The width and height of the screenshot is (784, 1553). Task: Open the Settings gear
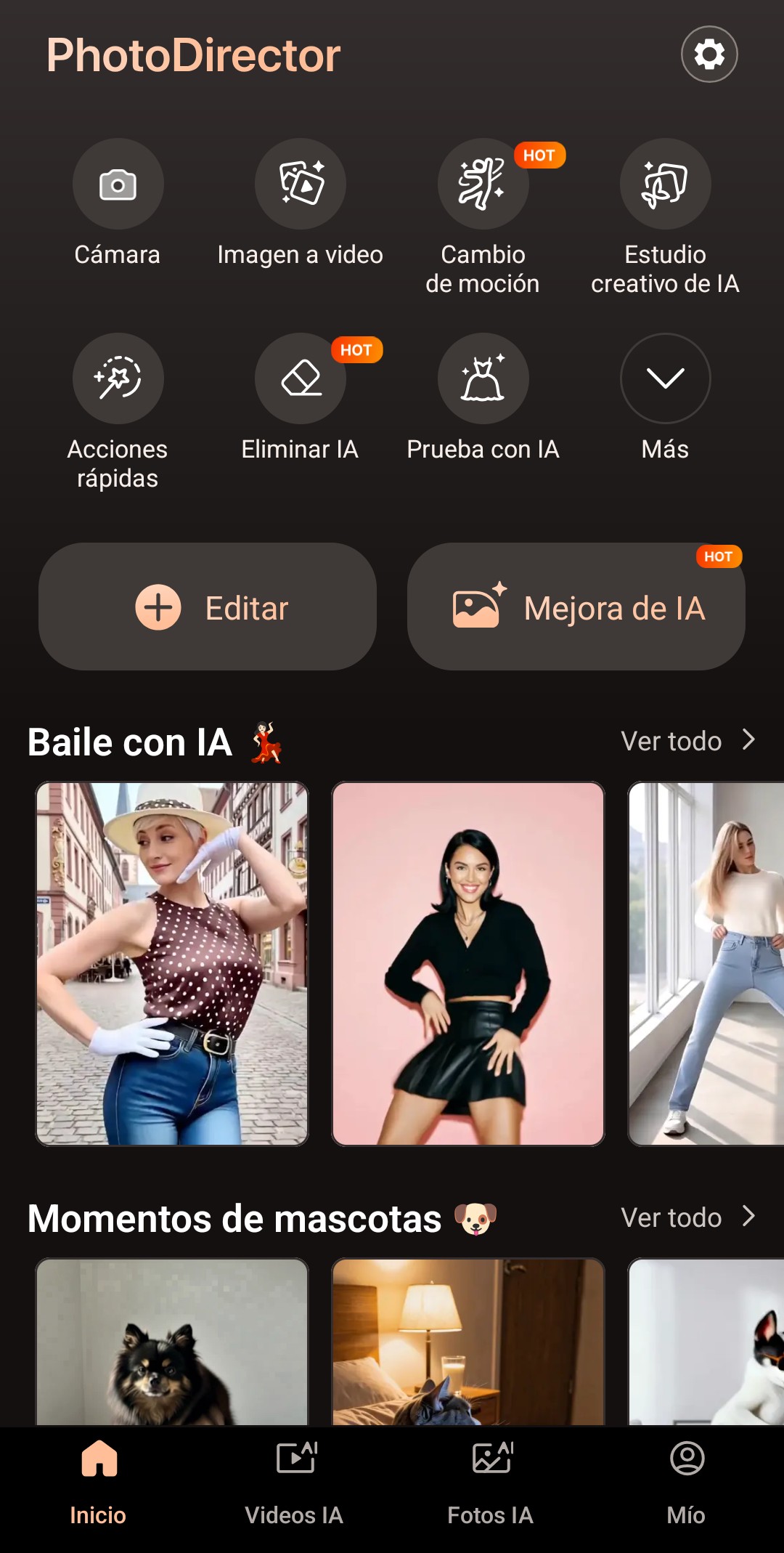[x=708, y=54]
